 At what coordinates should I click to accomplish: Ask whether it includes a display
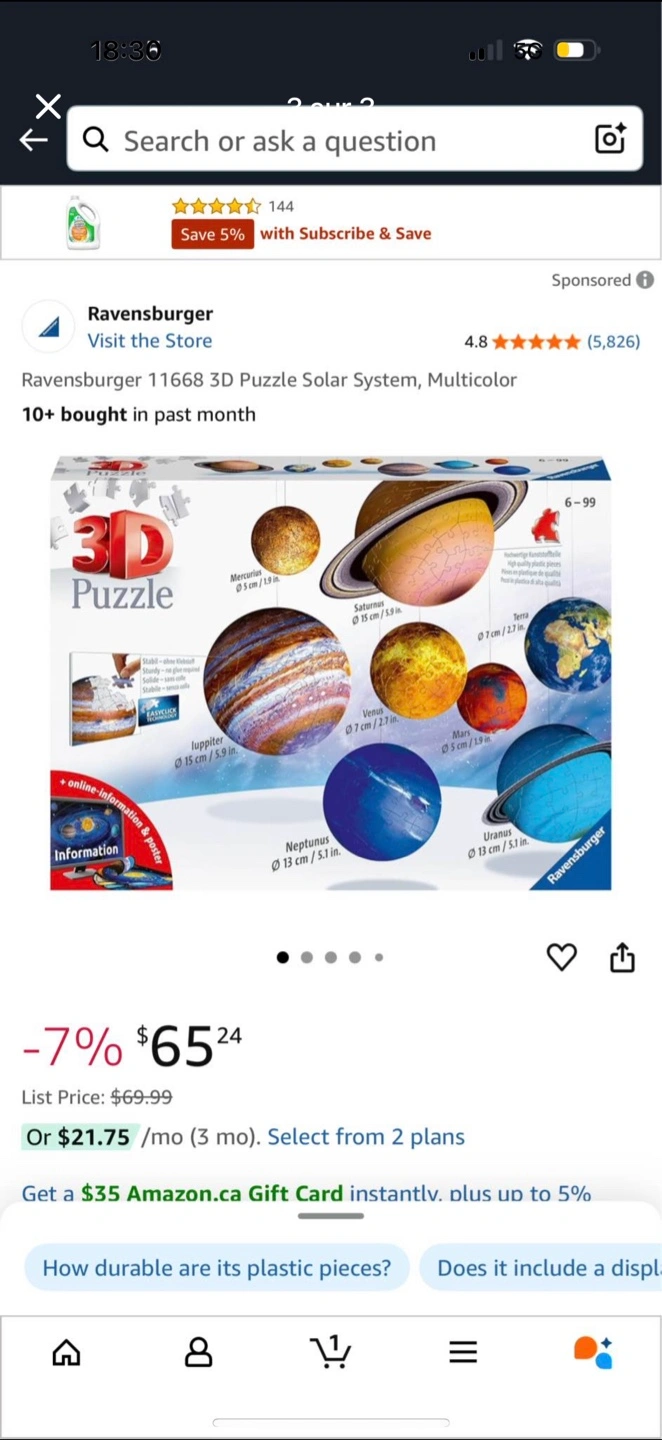541,1268
